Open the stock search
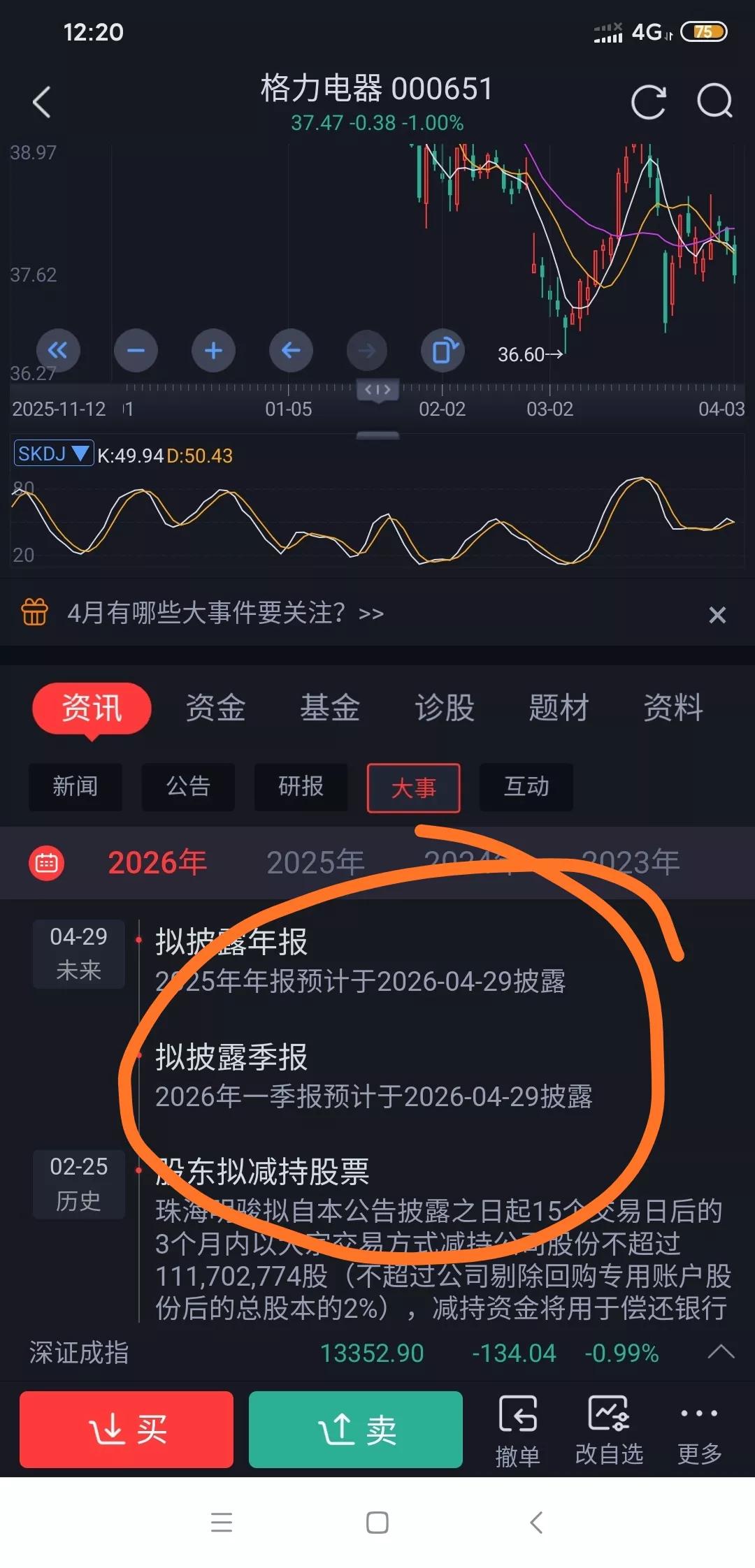This screenshot has width=755, height=1568. (x=713, y=103)
